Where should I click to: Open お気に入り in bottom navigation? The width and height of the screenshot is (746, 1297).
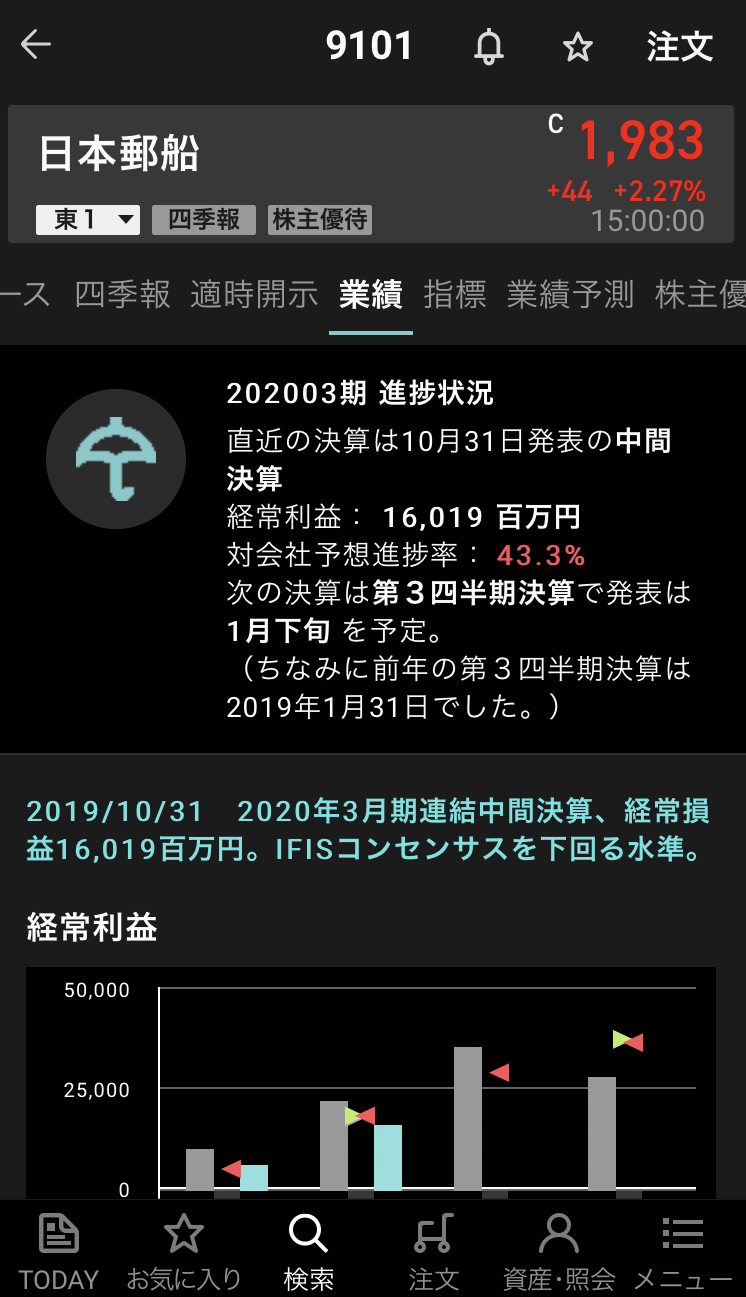click(184, 1250)
